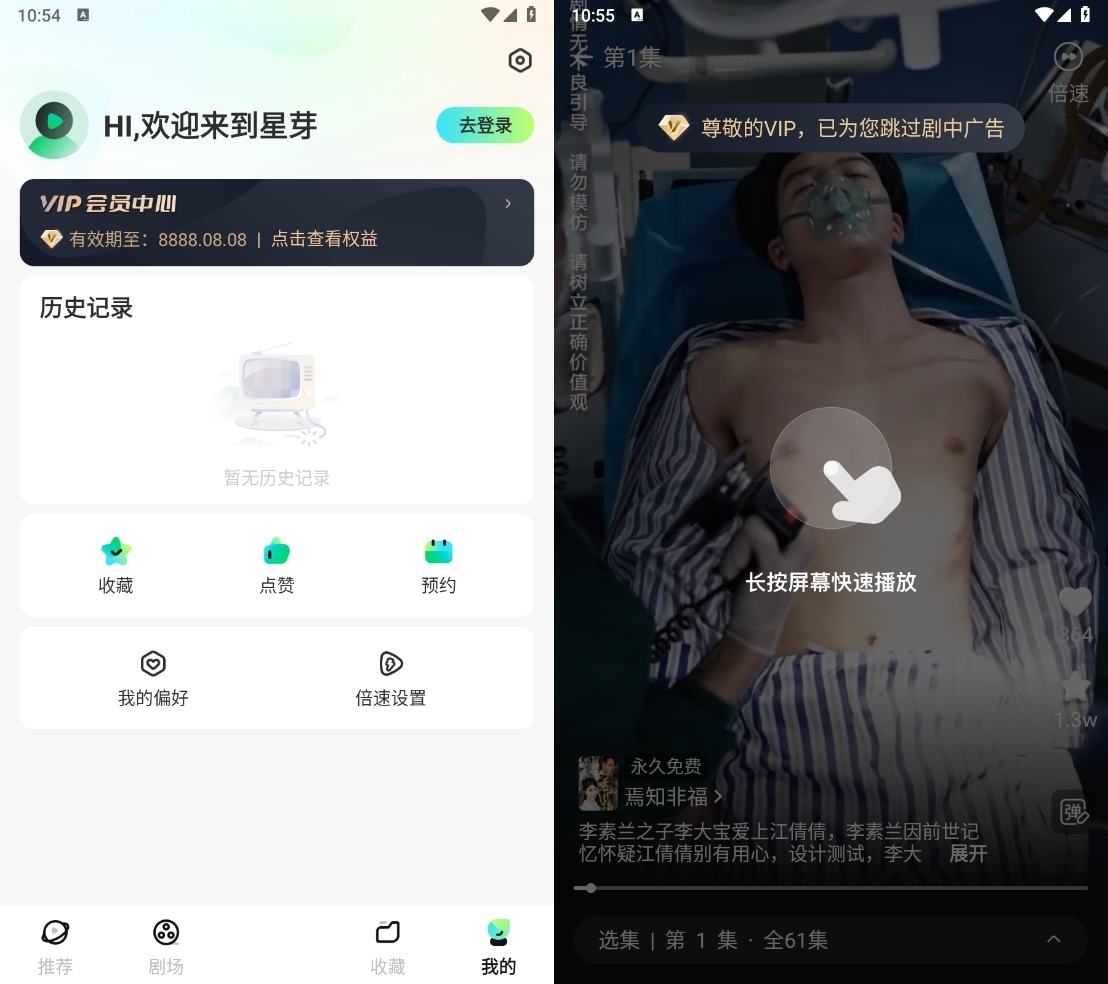Open the drama page 焉知非福
The height and width of the screenshot is (984, 1108).
point(670,797)
